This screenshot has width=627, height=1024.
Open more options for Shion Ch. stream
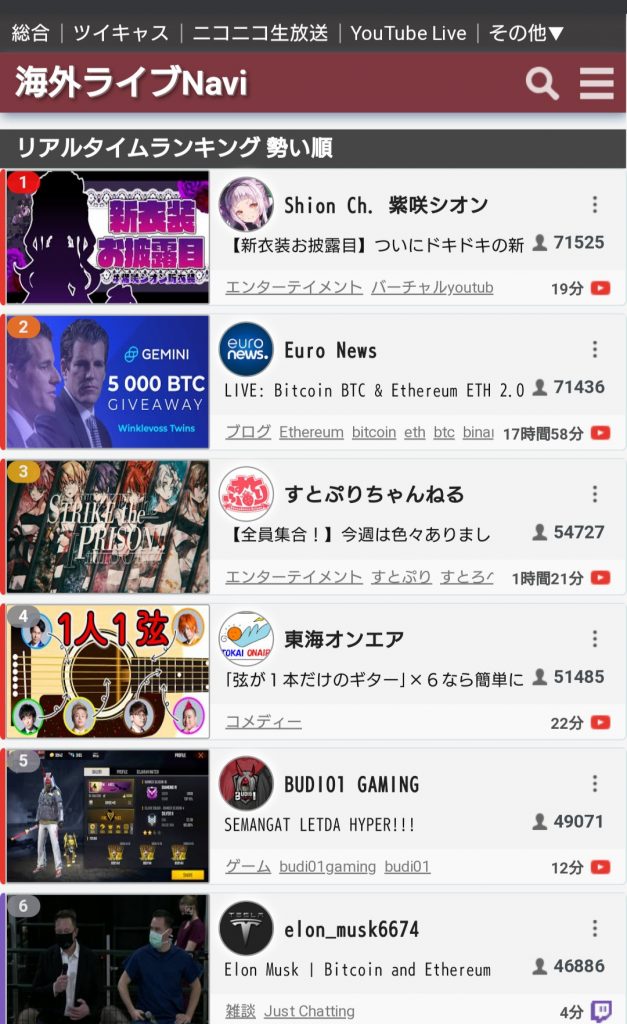coord(595,205)
